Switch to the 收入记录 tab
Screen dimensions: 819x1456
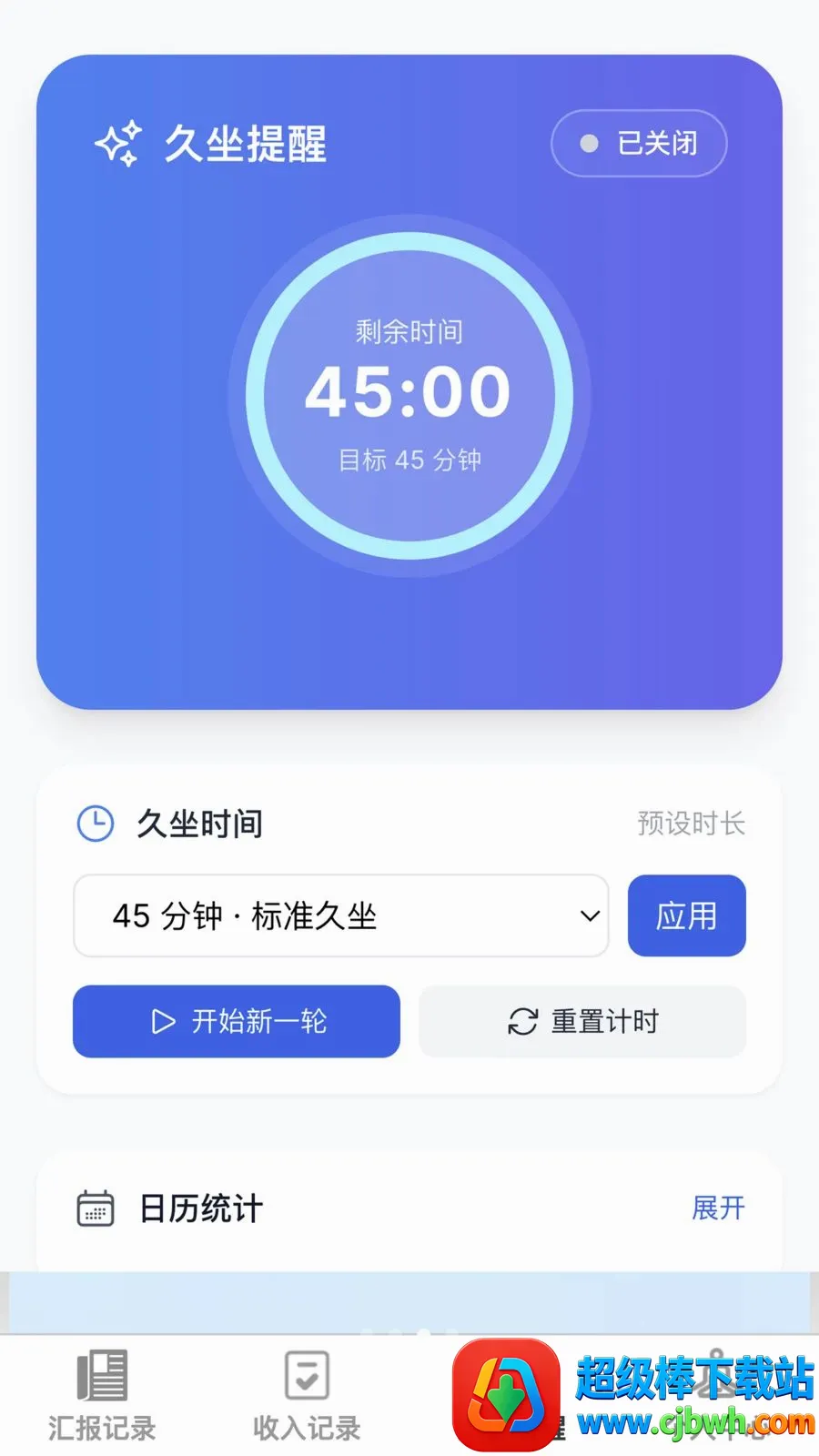pos(307,1397)
